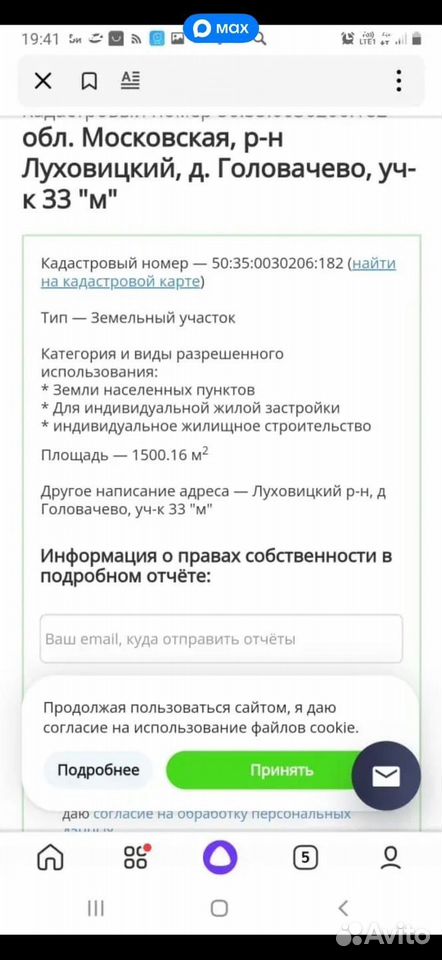The width and height of the screenshot is (442, 960).
Task: Close the browser page with X
Action: (43, 81)
